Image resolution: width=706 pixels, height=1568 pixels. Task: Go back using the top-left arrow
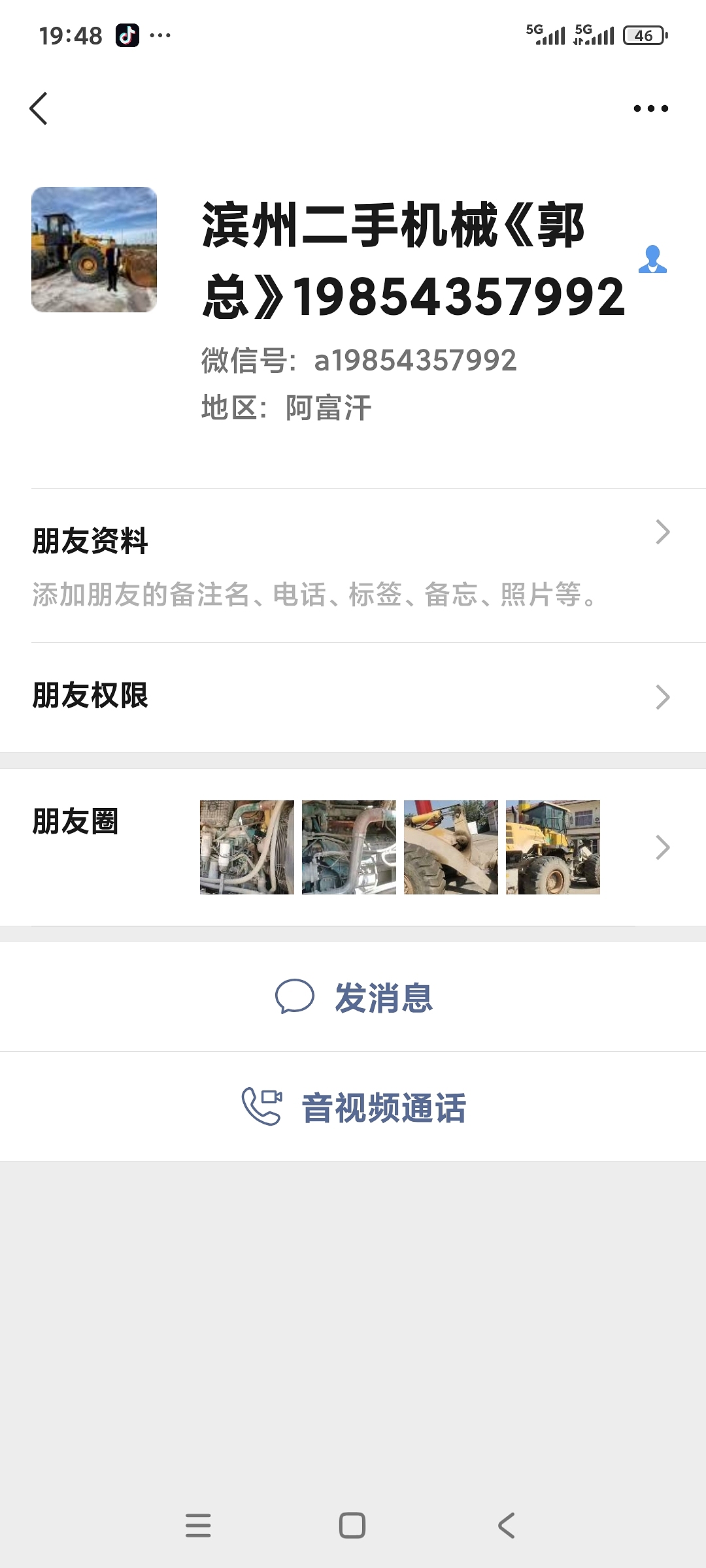coord(39,108)
